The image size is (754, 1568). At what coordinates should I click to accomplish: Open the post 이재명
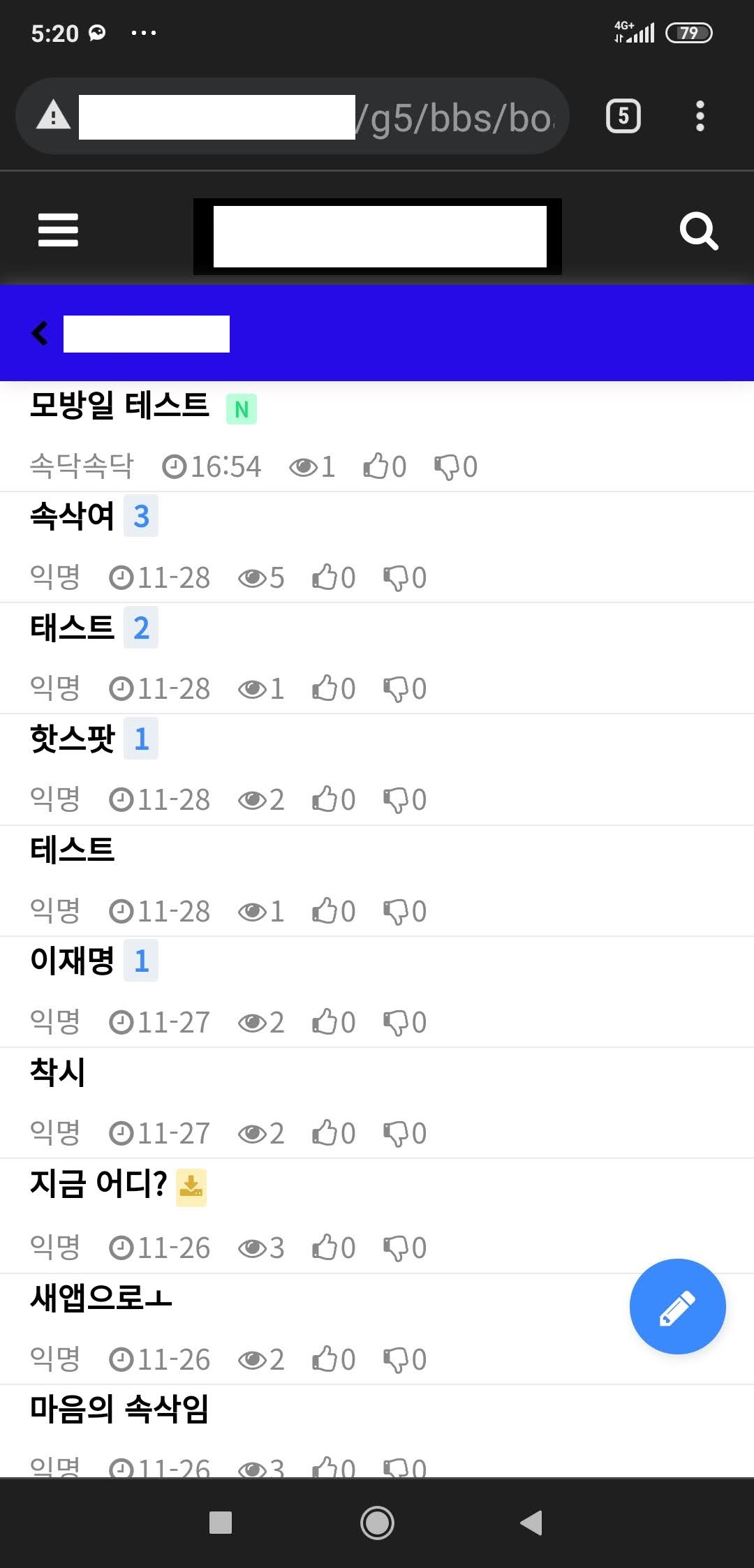(72, 961)
